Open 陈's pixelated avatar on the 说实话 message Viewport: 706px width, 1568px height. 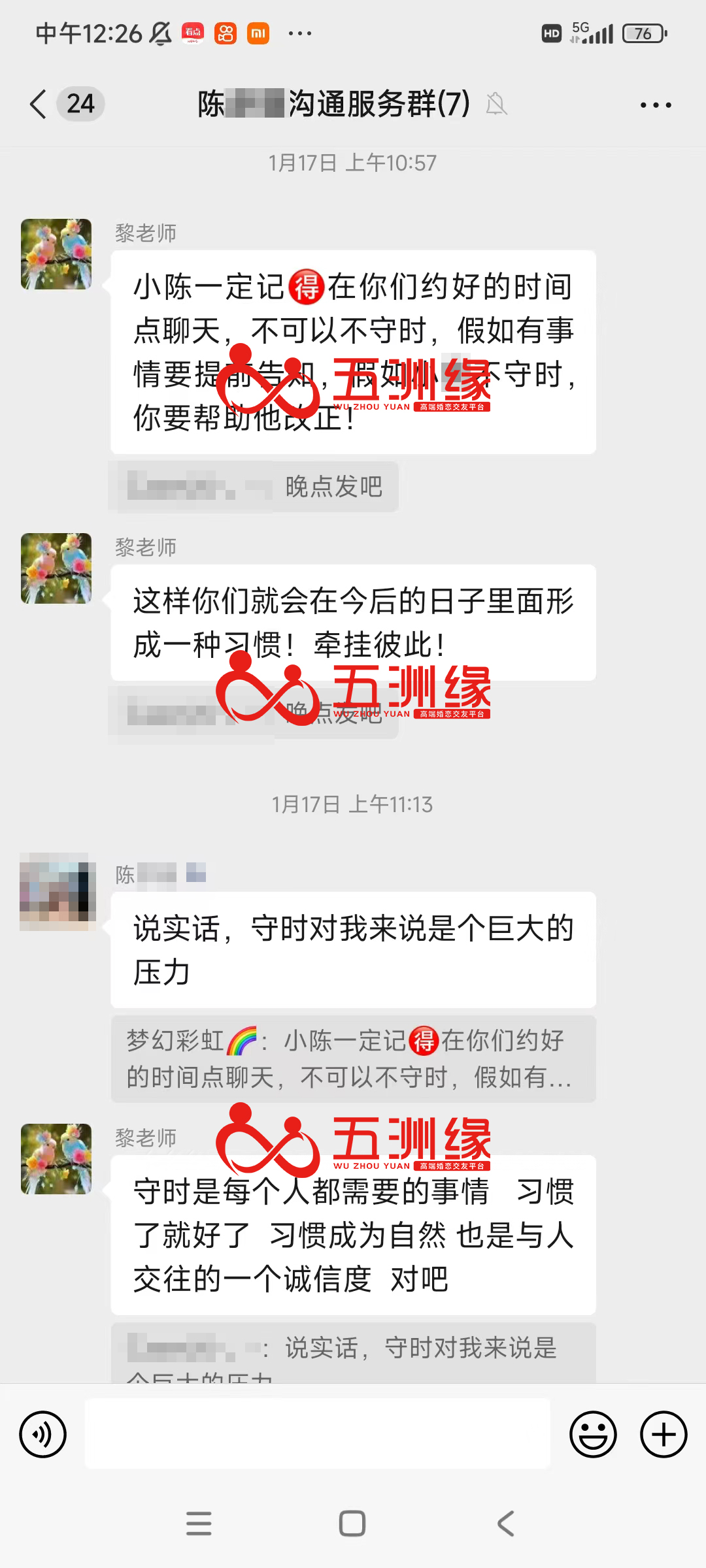pyautogui.click(x=58, y=891)
